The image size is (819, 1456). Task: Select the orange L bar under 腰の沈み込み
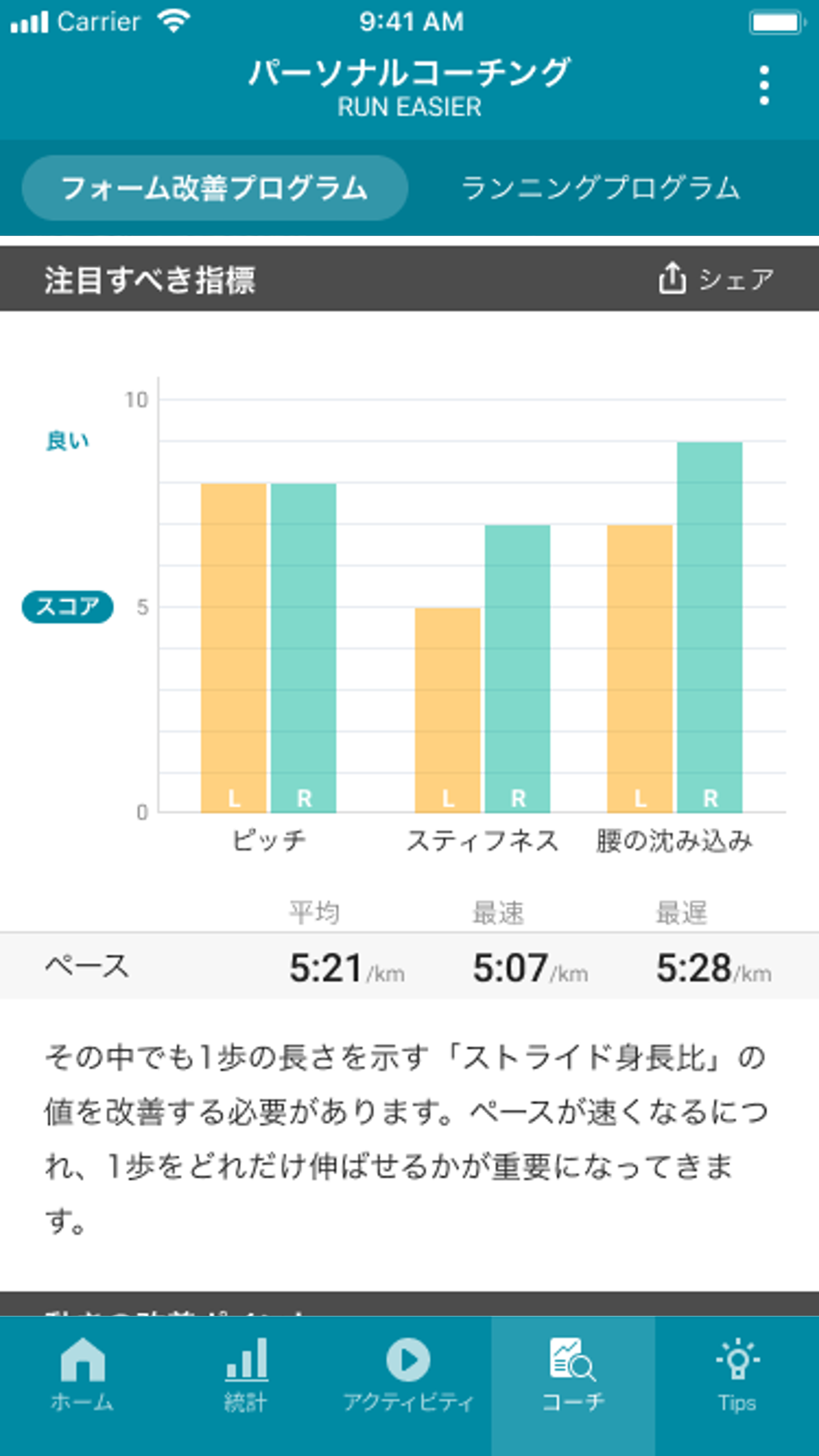[x=640, y=667]
